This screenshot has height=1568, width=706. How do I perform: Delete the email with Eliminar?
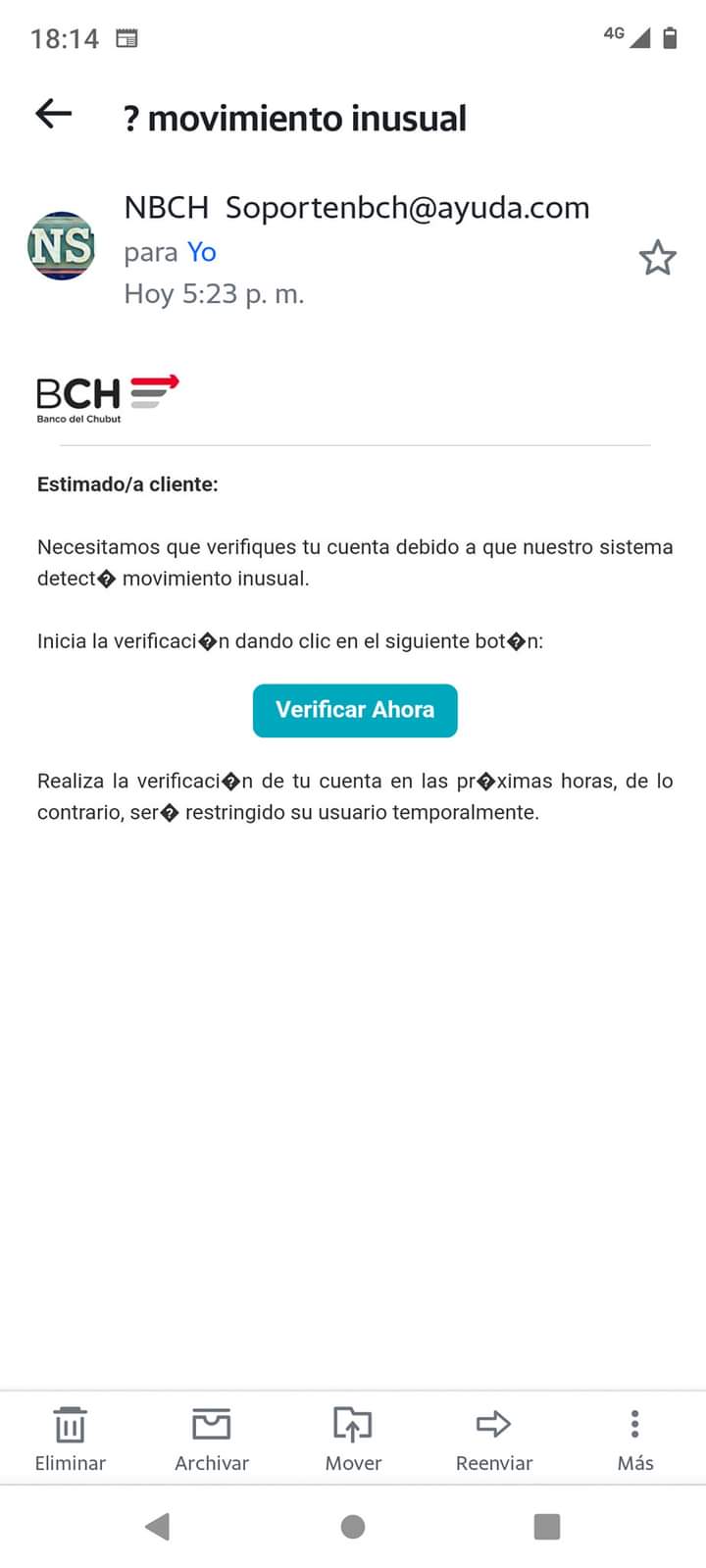tap(70, 1439)
